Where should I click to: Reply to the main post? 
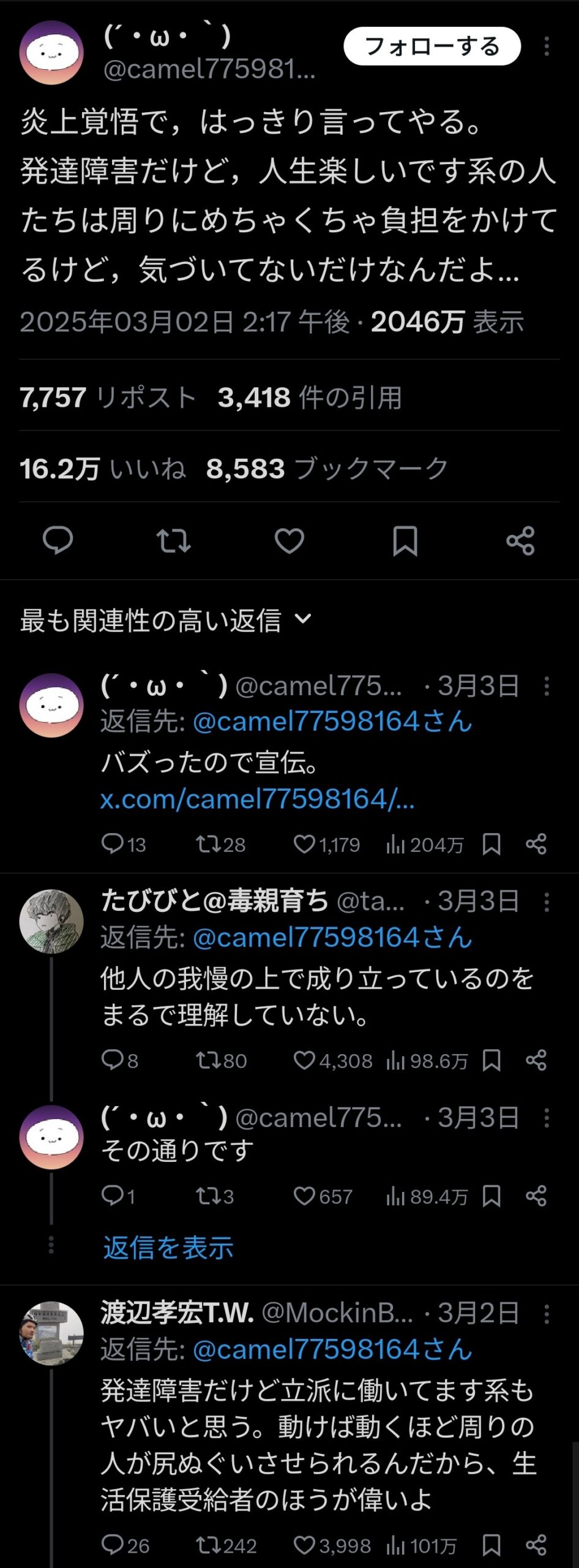[x=58, y=540]
